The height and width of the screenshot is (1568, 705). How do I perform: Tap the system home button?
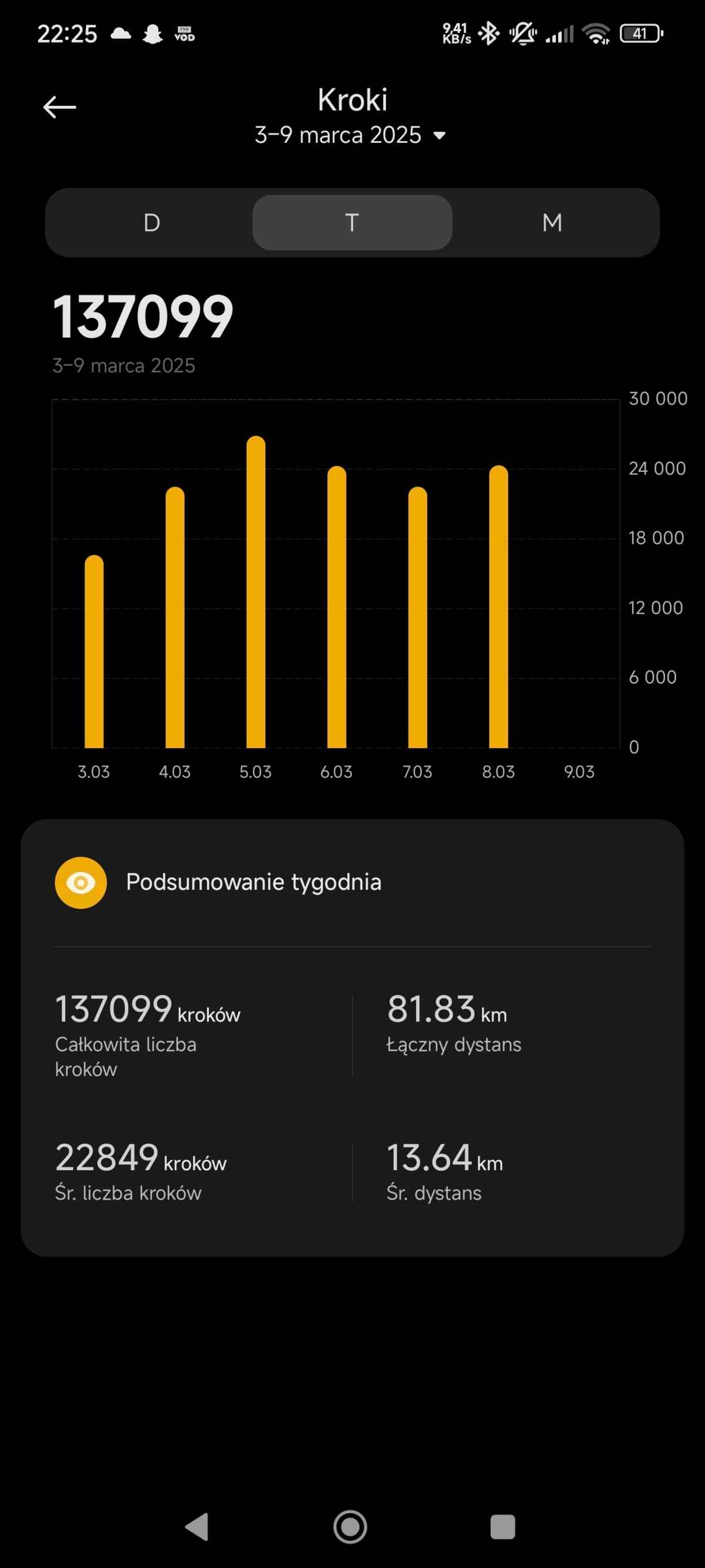[x=350, y=1527]
